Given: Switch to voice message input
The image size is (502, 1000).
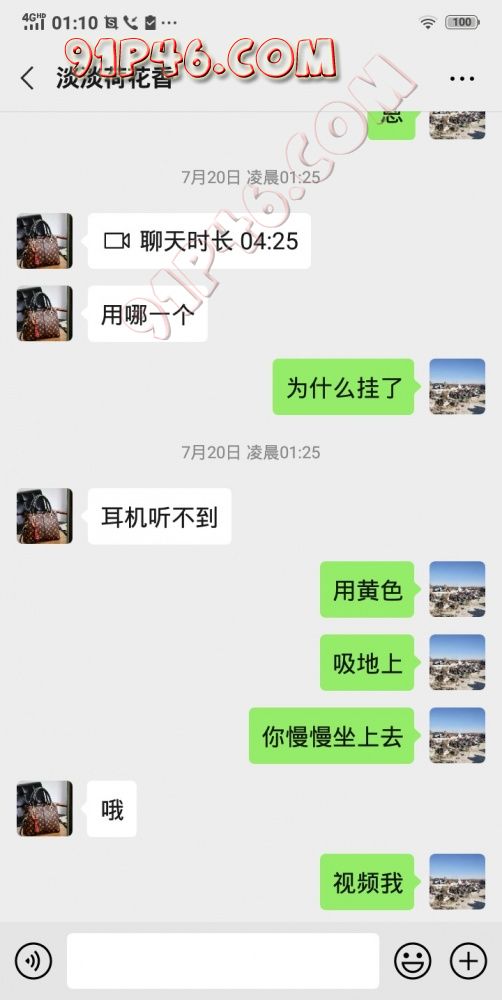Looking at the screenshot, I should 33,960.
